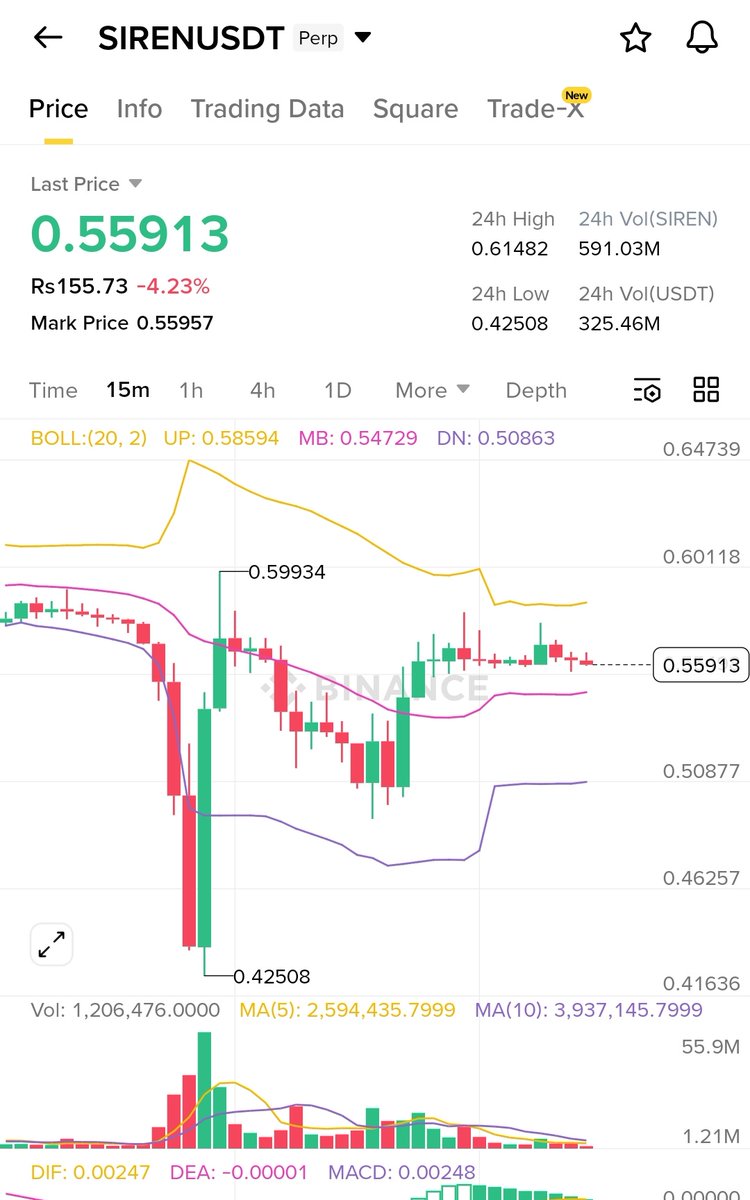Select the 4h chart interval

tap(262, 390)
